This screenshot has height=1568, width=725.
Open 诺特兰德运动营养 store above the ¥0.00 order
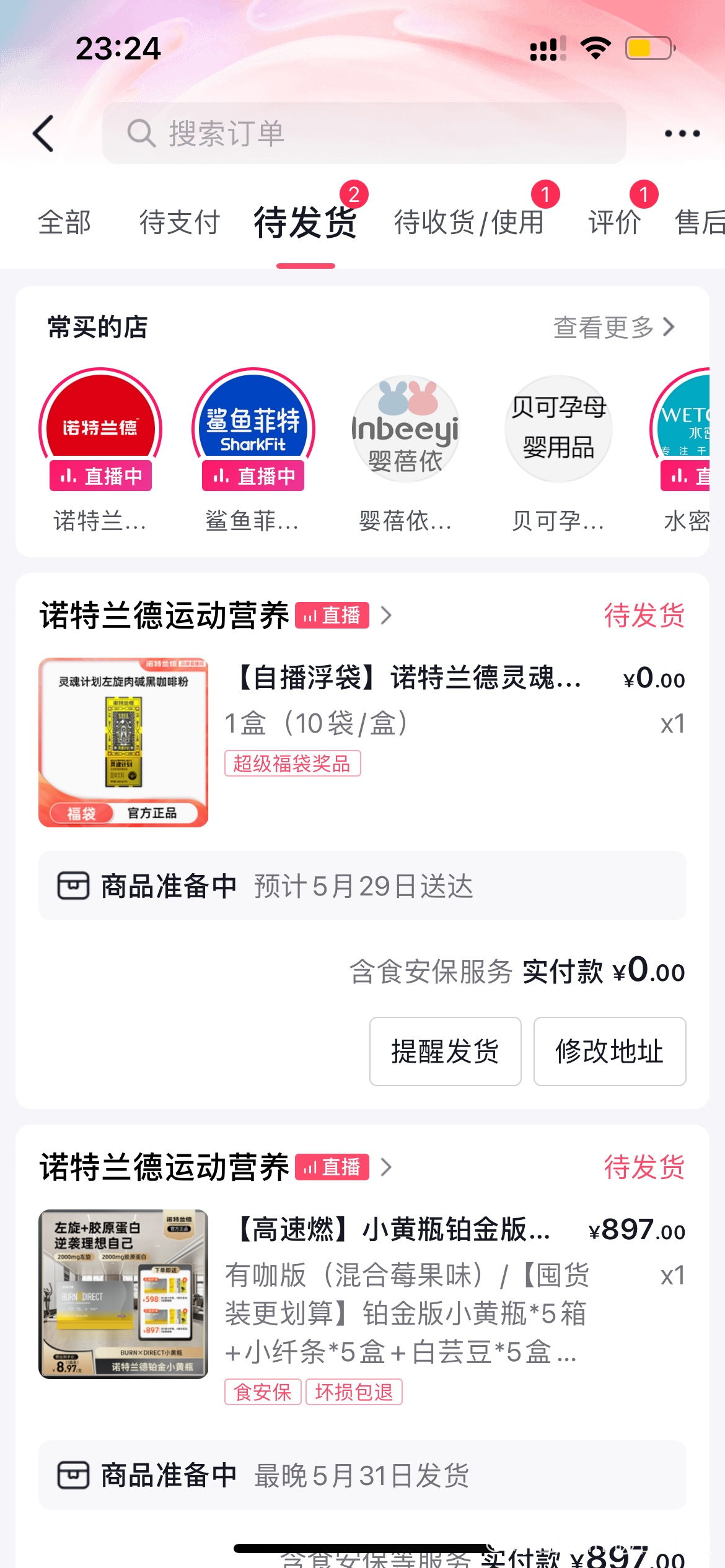coord(164,616)
